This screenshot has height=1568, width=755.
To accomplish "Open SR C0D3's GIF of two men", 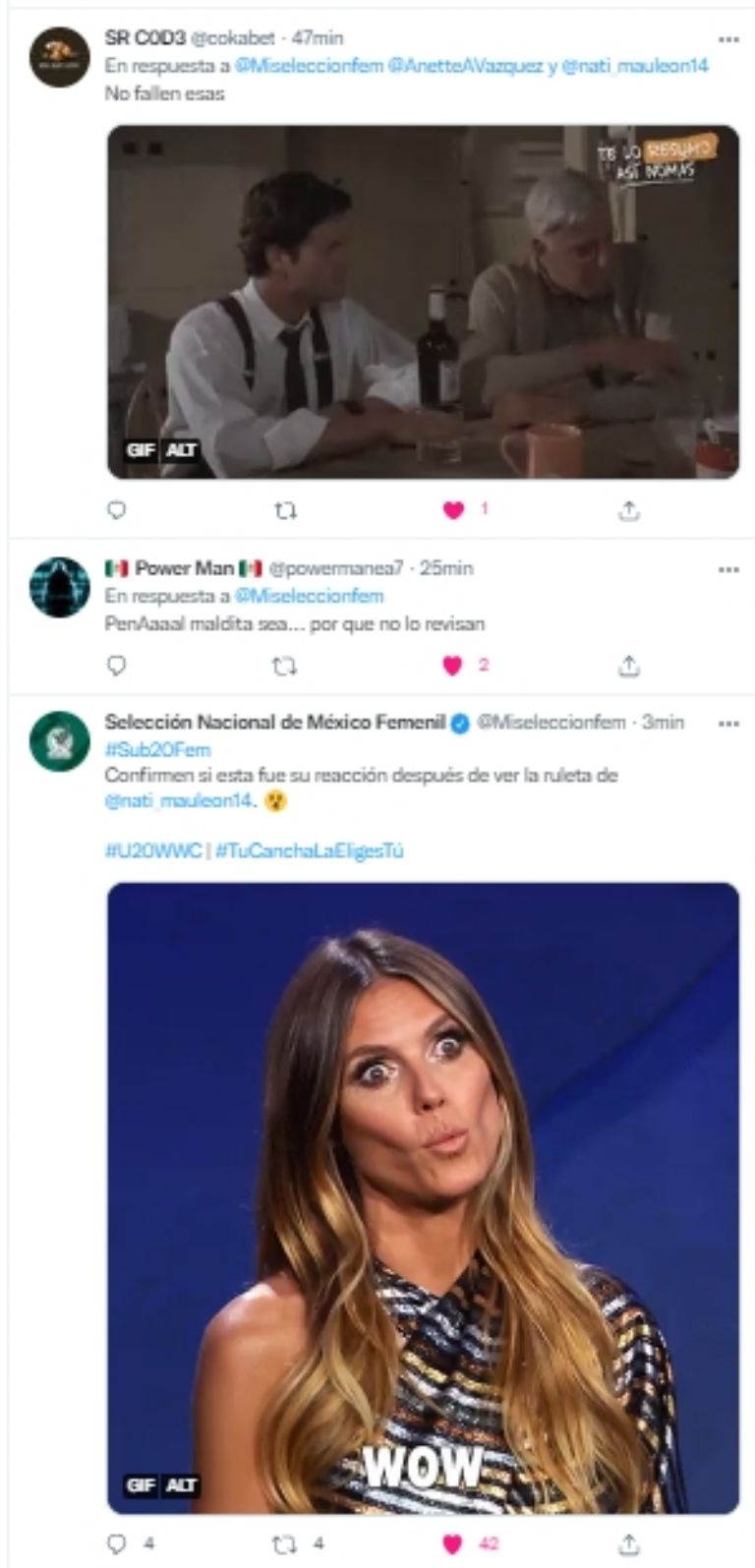I will (x=423, y=301).
